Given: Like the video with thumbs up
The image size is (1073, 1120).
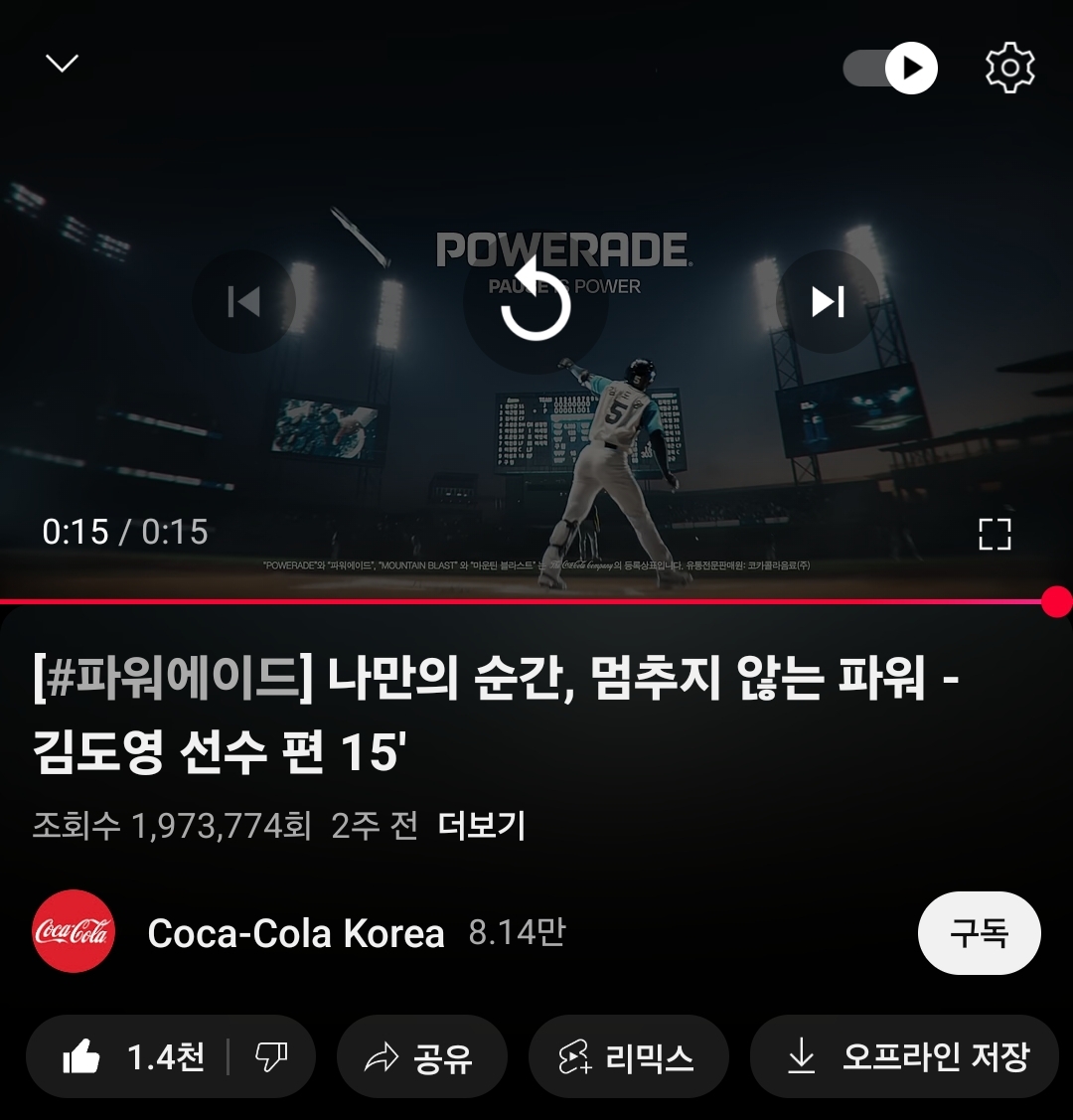Looking at the screenshot, I should coord(131,1057).
